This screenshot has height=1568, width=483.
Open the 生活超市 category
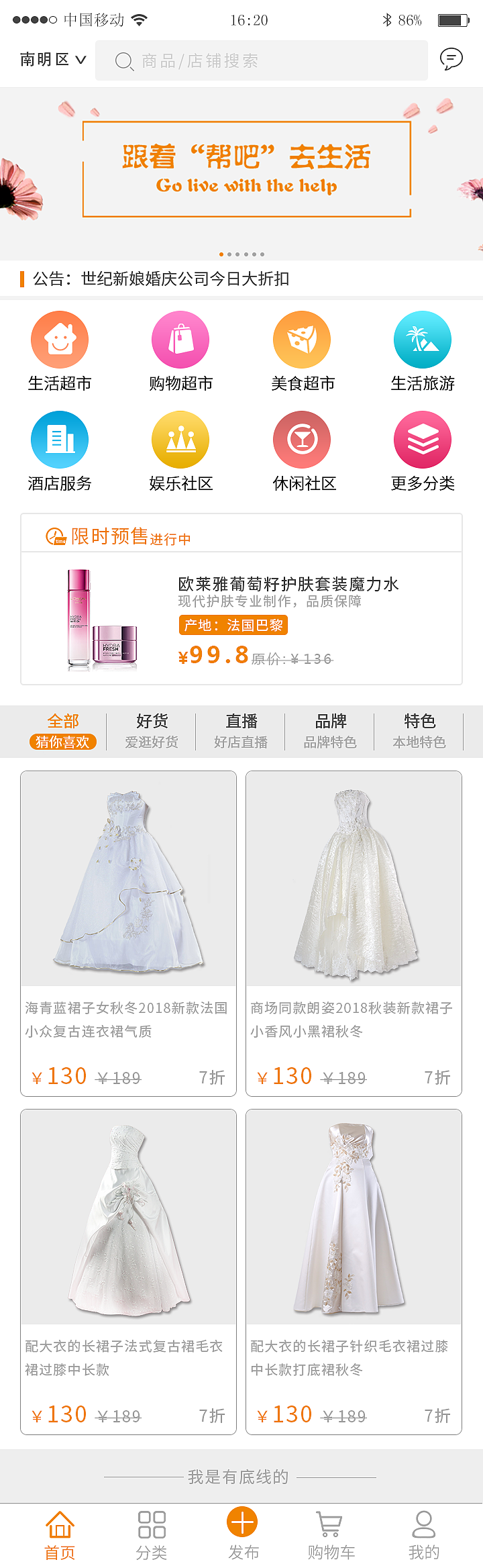pyautogui.click(x=60, y=352)
